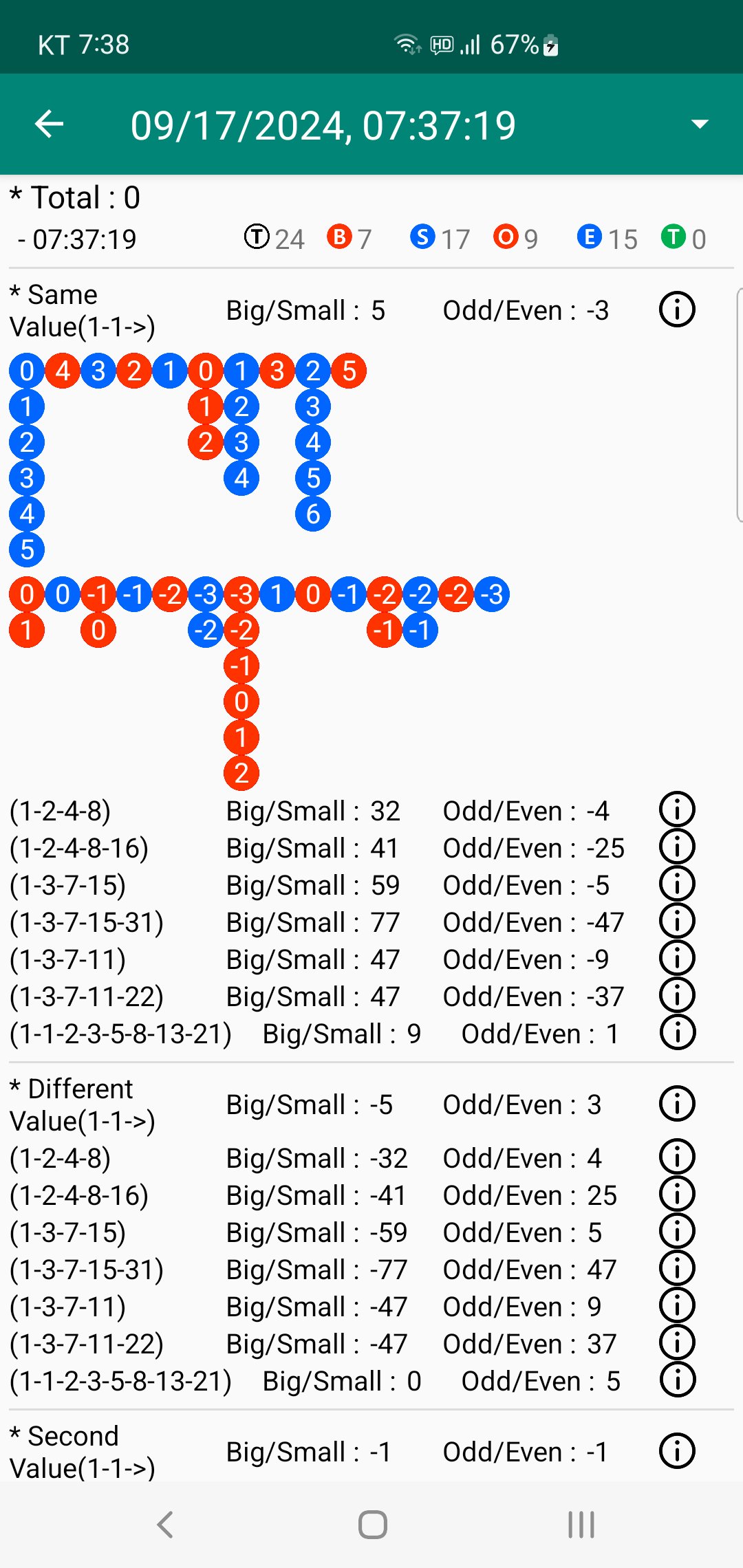Open the date and time dropdown
743x1568 pixels.
pos(699,124)
